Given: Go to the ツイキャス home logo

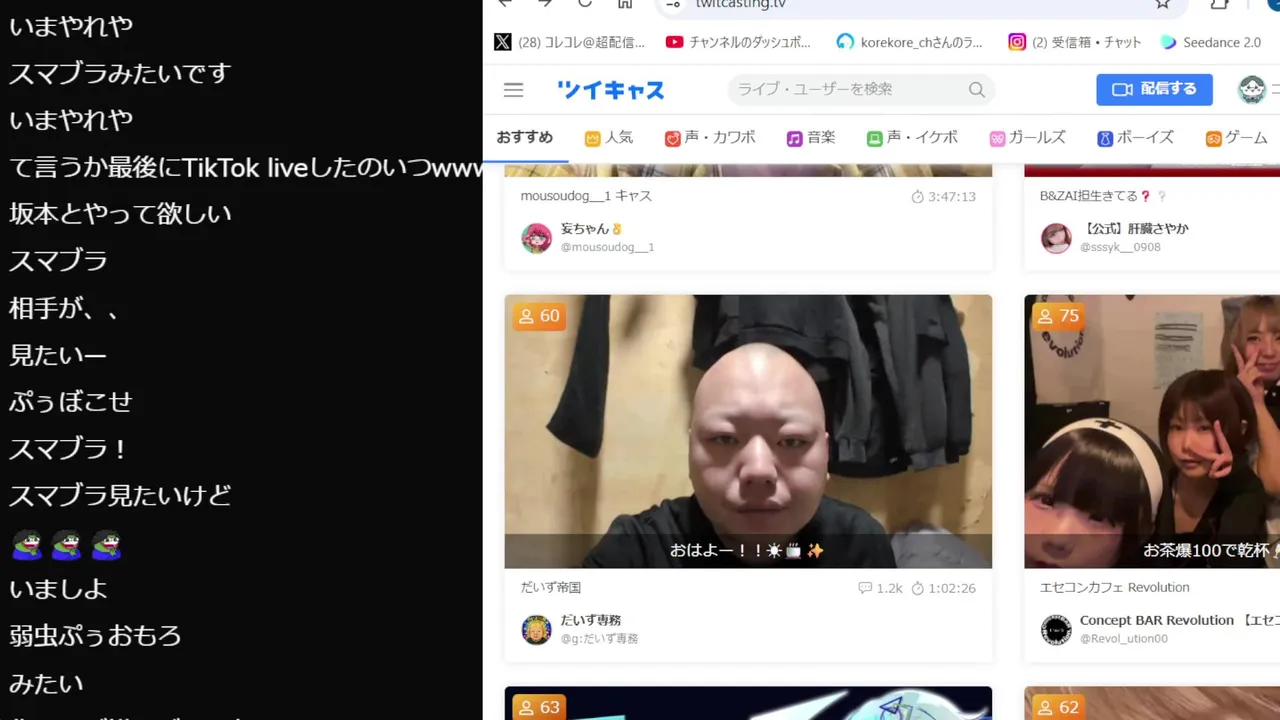Looking at the screenshot, I should click(610, 90).
